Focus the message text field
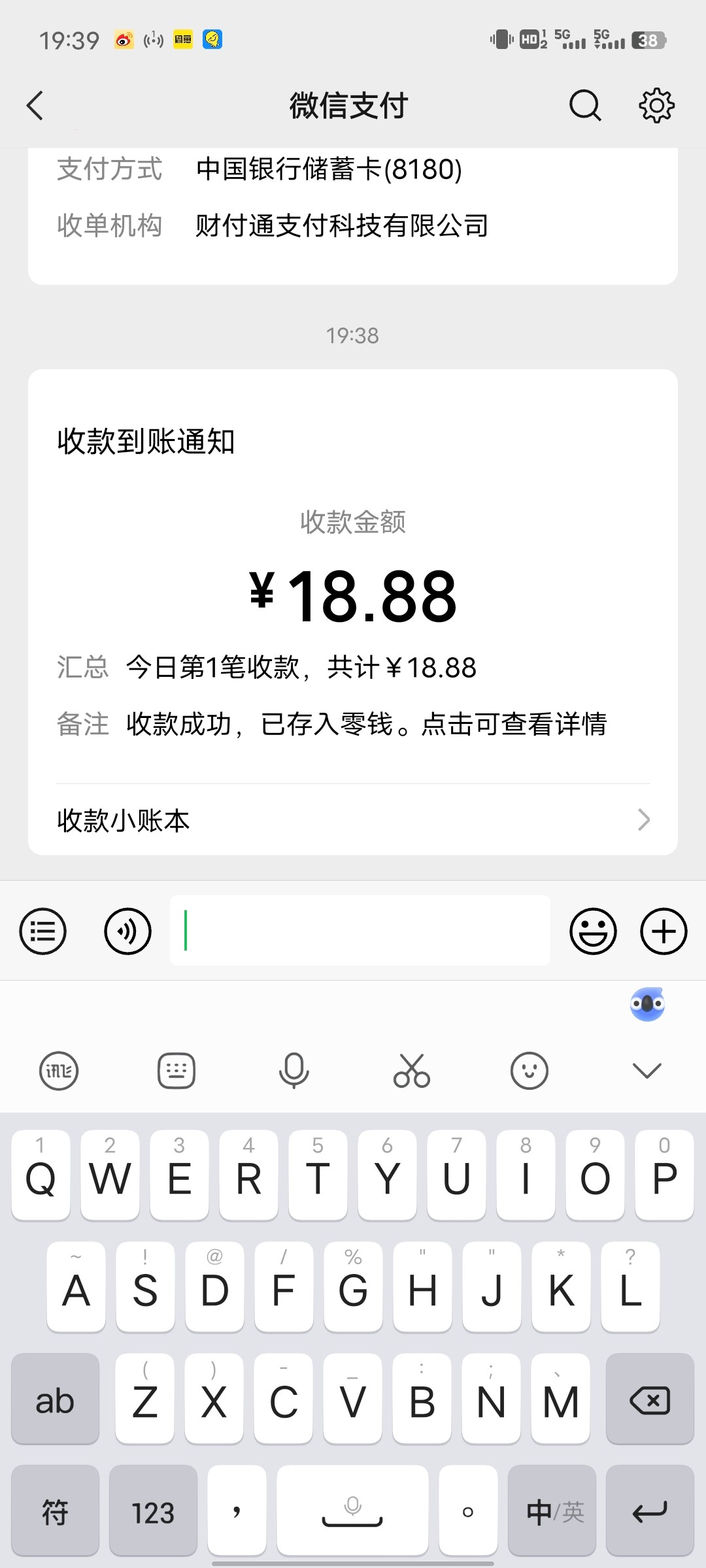 coord(360,931)
